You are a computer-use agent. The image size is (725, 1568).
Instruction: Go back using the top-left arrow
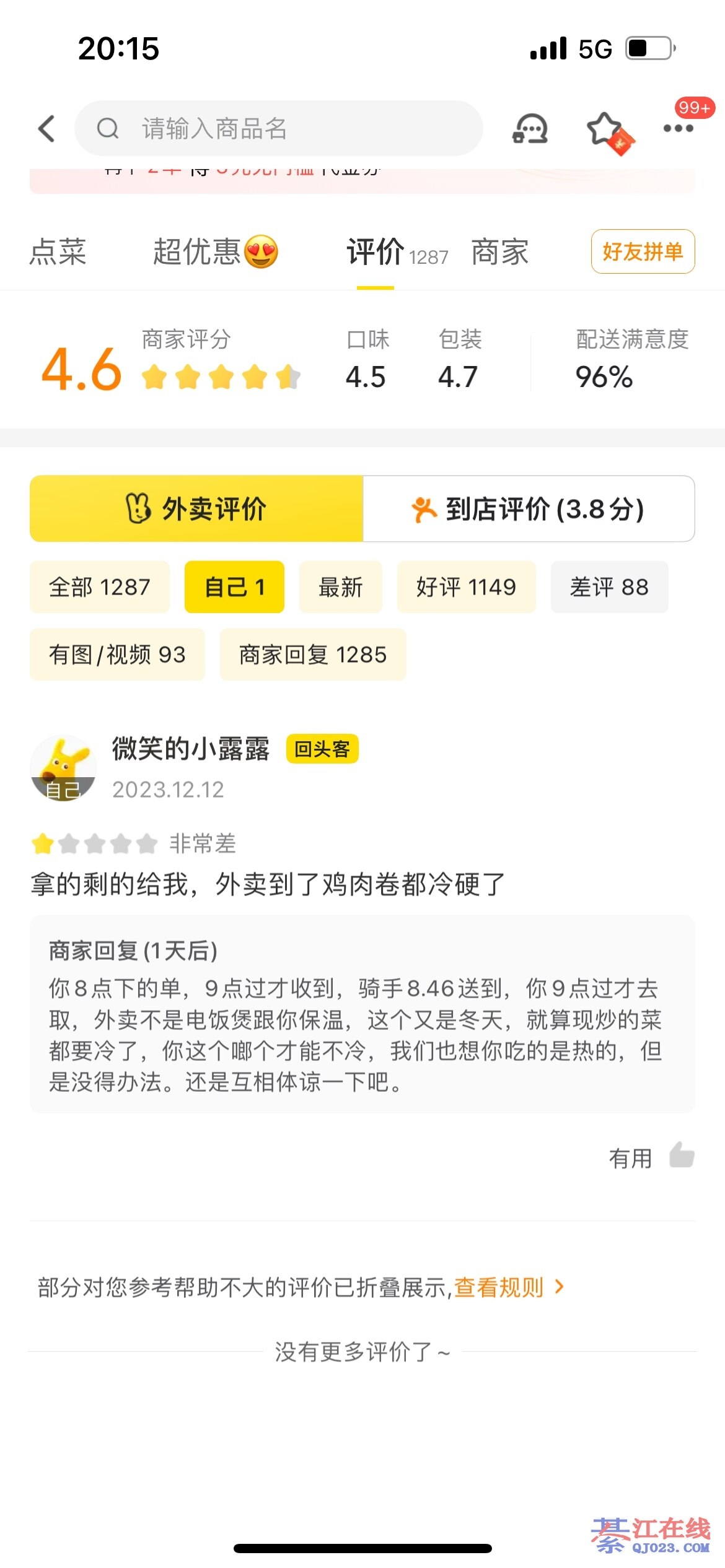click(47, 129)
